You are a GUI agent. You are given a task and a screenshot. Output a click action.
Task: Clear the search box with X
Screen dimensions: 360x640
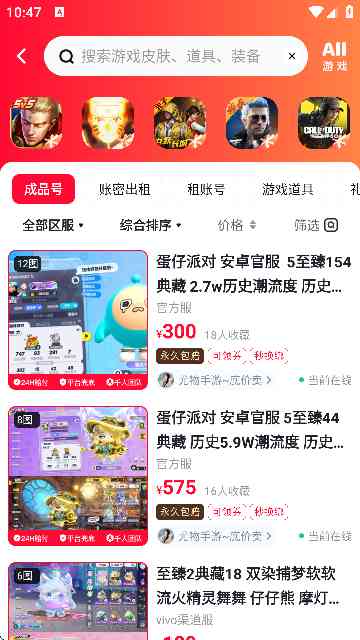pyautogui.click(x=292, y=56)
